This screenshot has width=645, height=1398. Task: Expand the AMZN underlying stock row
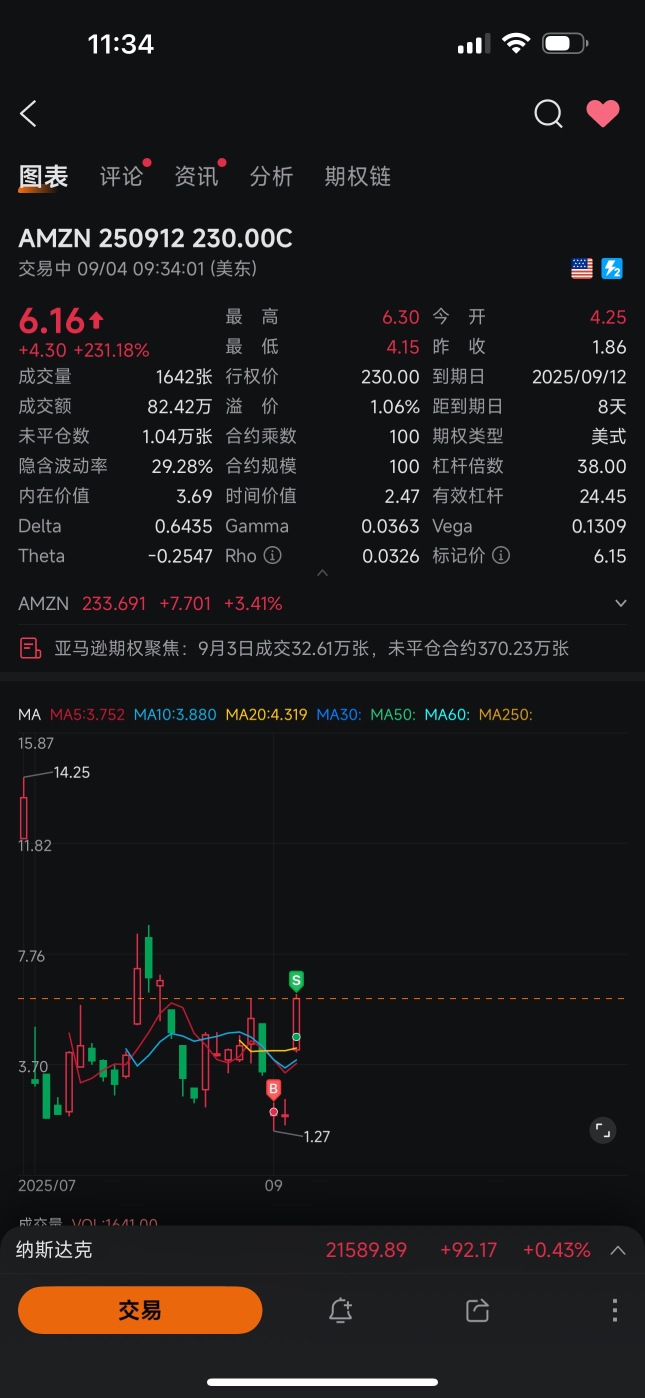coord(620,604)
